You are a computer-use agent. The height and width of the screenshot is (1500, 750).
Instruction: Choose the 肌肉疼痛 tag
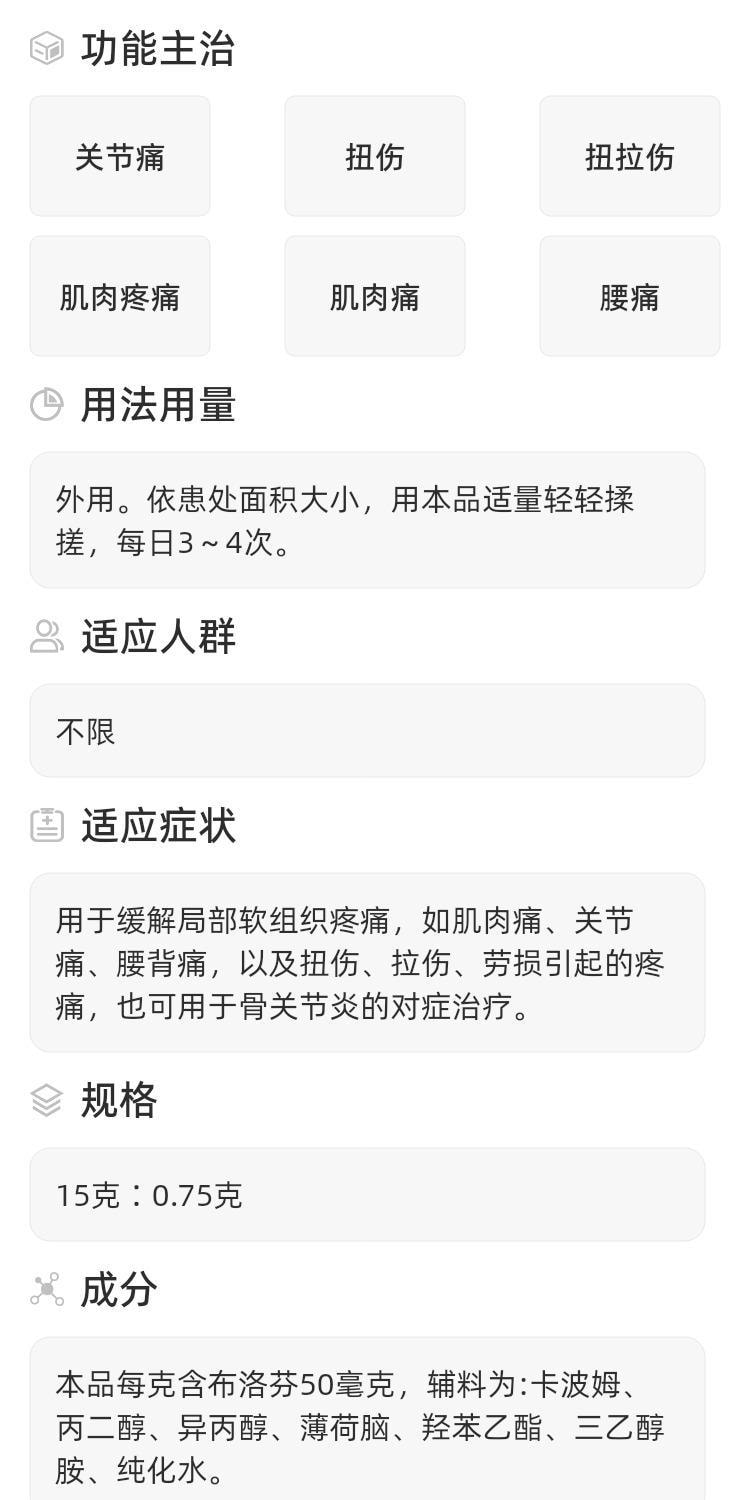pos(119,295)
